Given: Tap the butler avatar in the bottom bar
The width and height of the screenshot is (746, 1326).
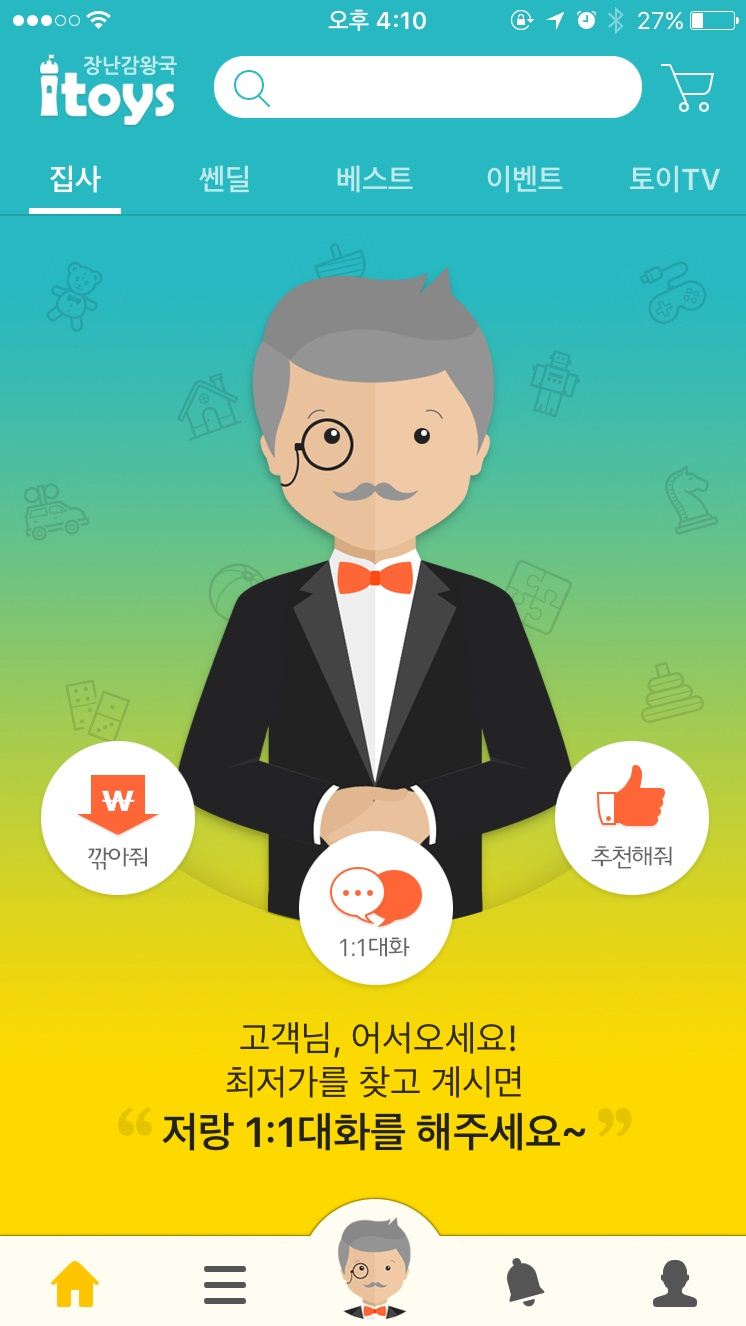Looking at the screenshot, I should tap(374, 1270).
